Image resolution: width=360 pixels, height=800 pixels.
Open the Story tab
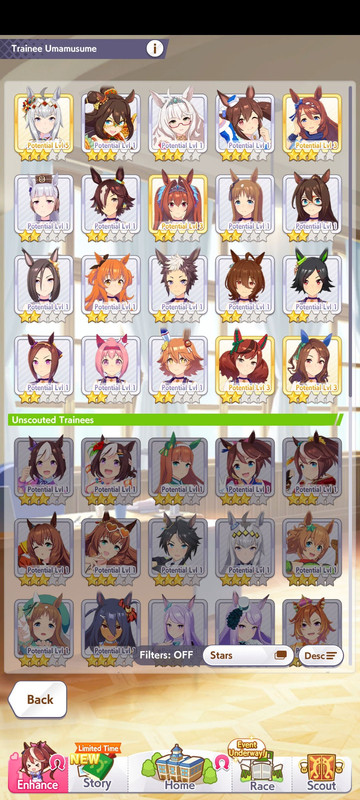click(97, 768)
